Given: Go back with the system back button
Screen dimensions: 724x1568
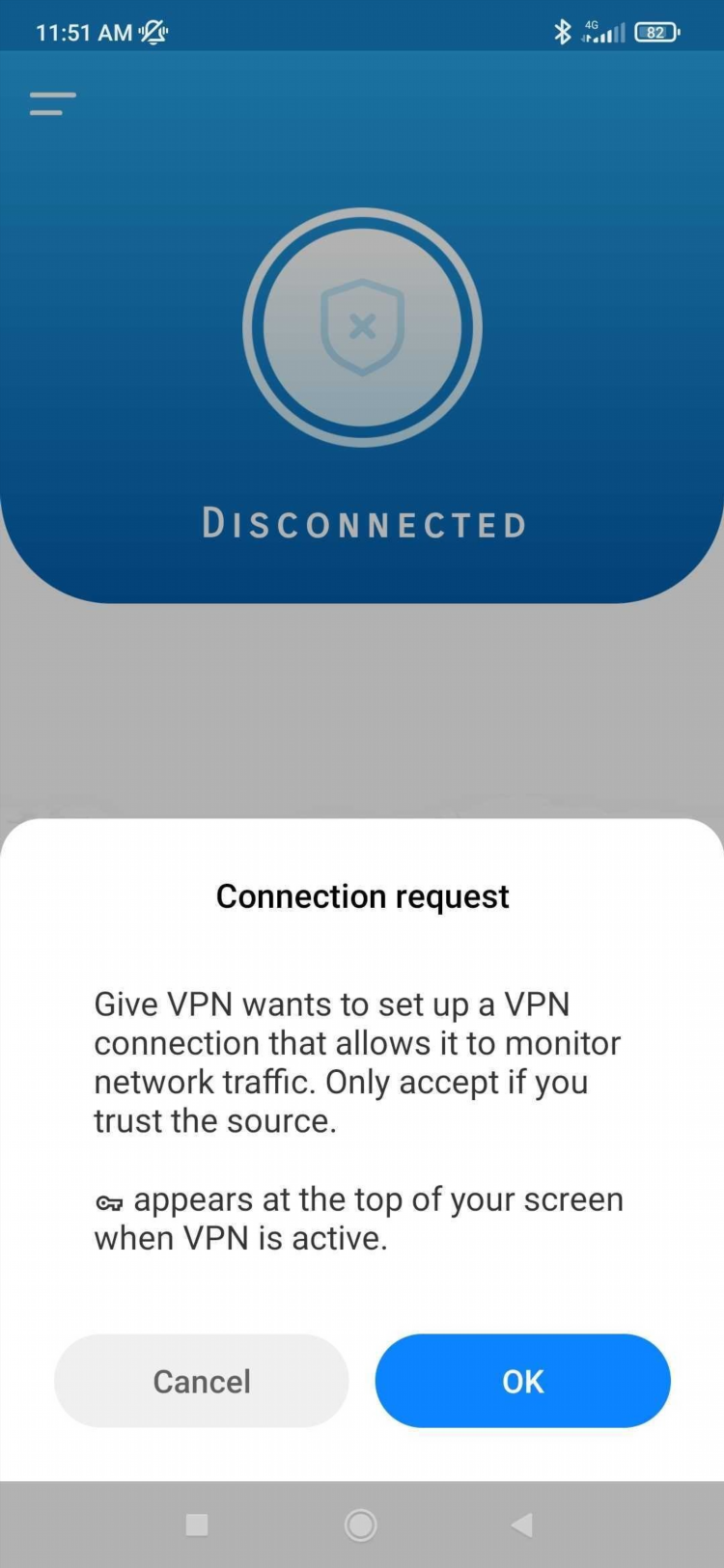Looking at the screenshot, I should tap(522, 1525).
